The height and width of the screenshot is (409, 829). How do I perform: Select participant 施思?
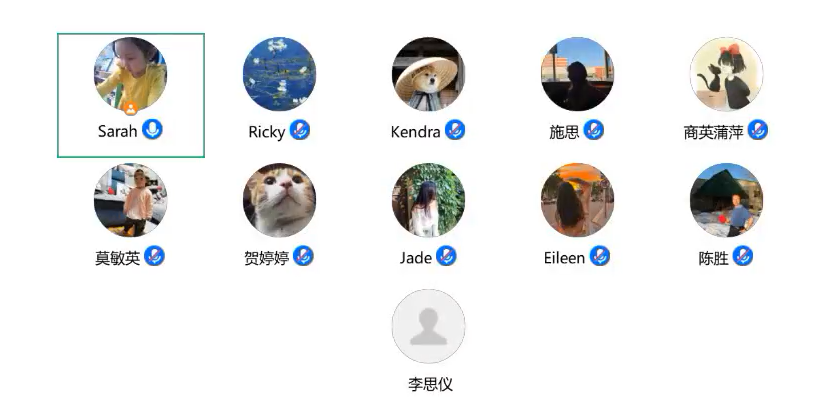(x=577, y=75)
